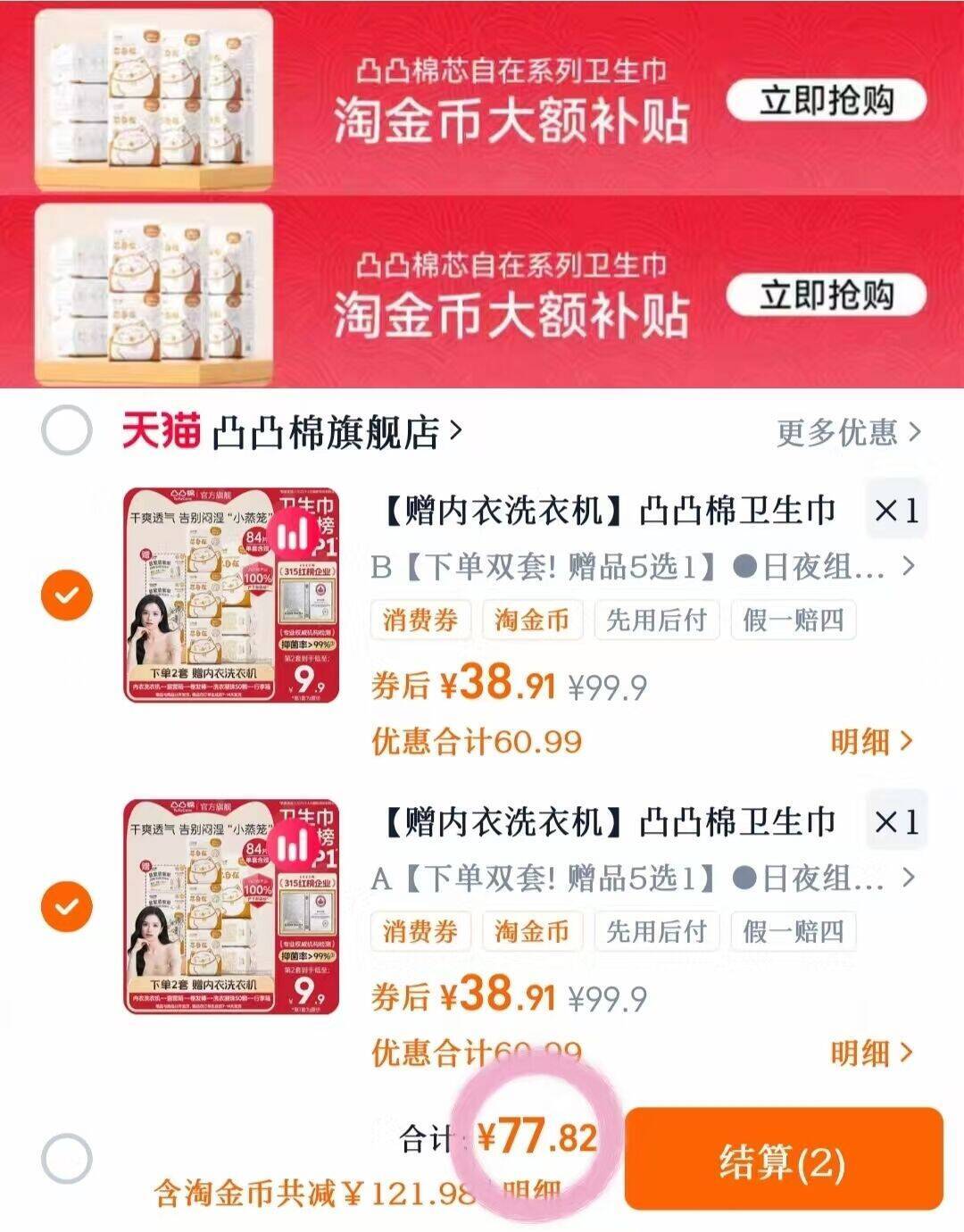Screen dimensions: 964x1232
Task: Tap the 消费券 tag on product B
Action: (x=420, y=620)
